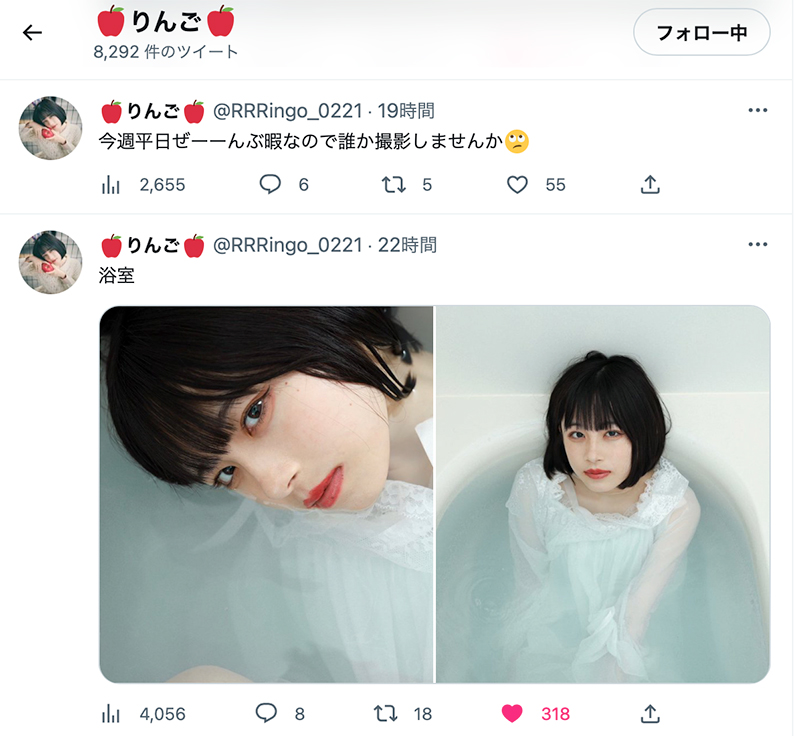Viewport: 800px width, 736px height.
Task: Unlike the 浴室 tweet
Action: tap(512, 714)
